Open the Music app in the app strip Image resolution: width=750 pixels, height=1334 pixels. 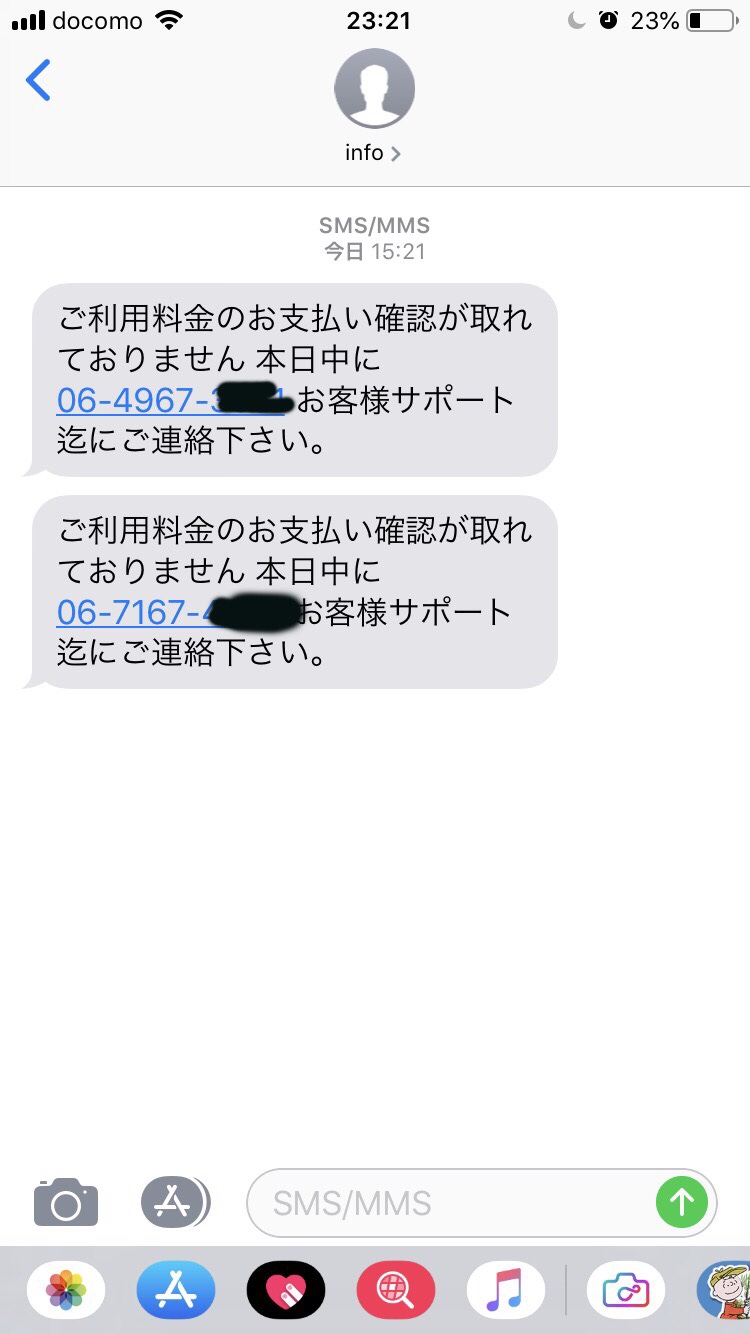coord(505,1291)
